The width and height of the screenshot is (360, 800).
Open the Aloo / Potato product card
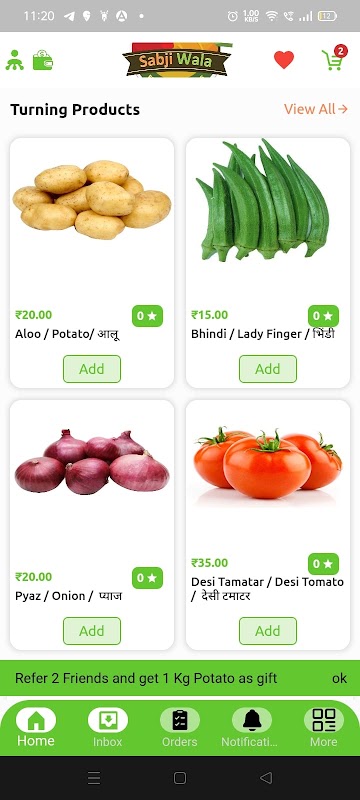coord(92,263)
